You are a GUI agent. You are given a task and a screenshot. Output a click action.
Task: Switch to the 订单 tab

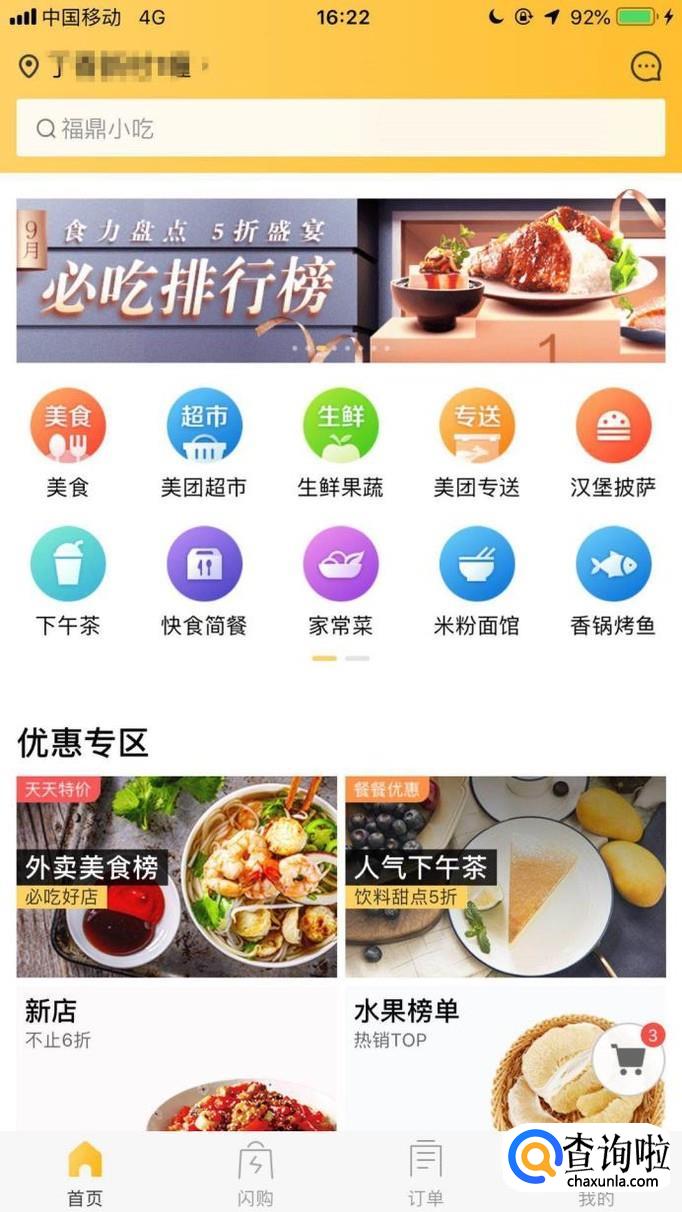(426, 1170)
